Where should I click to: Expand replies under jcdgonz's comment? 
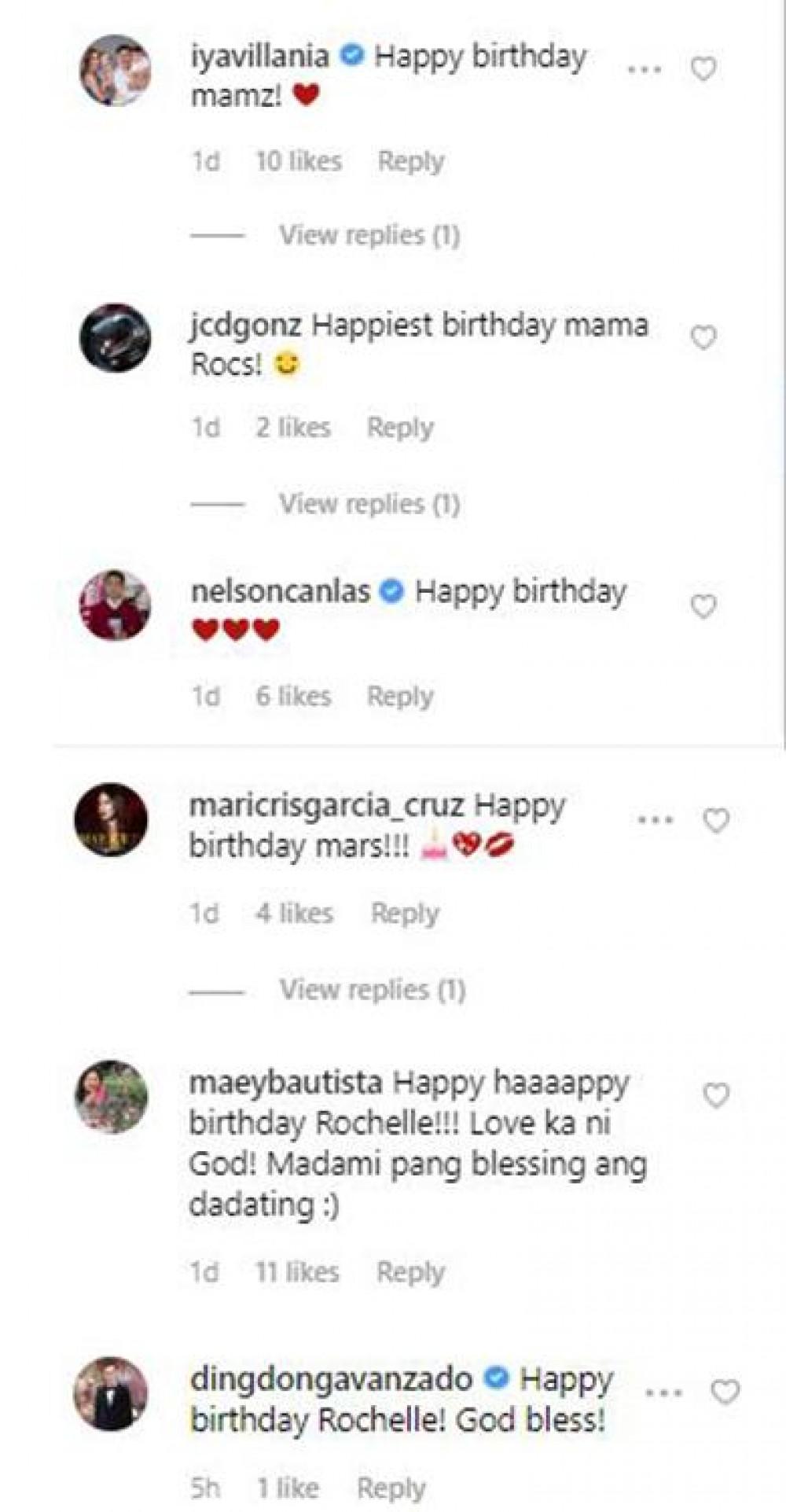[369, 503]
